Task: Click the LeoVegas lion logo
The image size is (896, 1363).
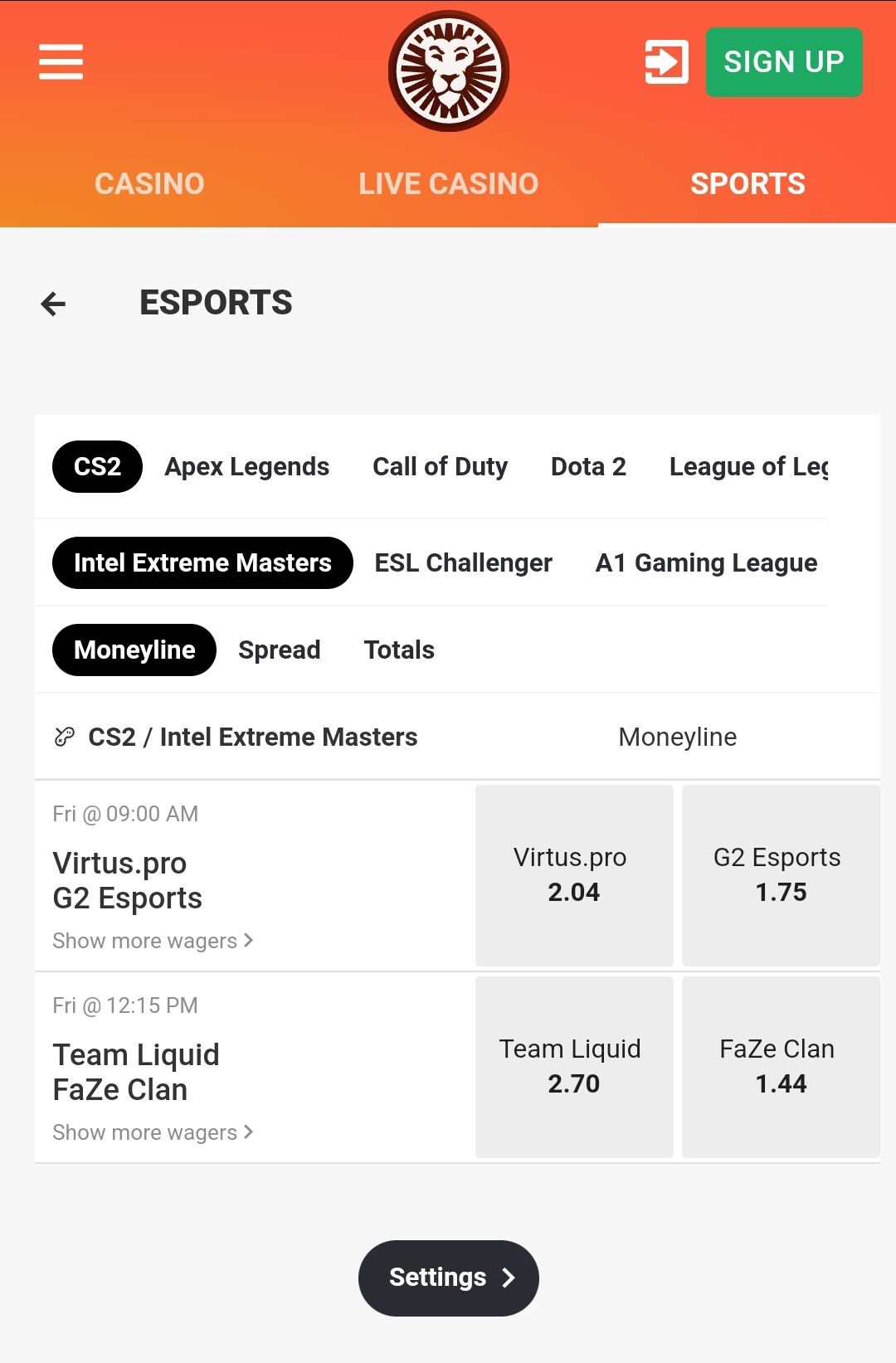Action: click(x=448, y=71)
